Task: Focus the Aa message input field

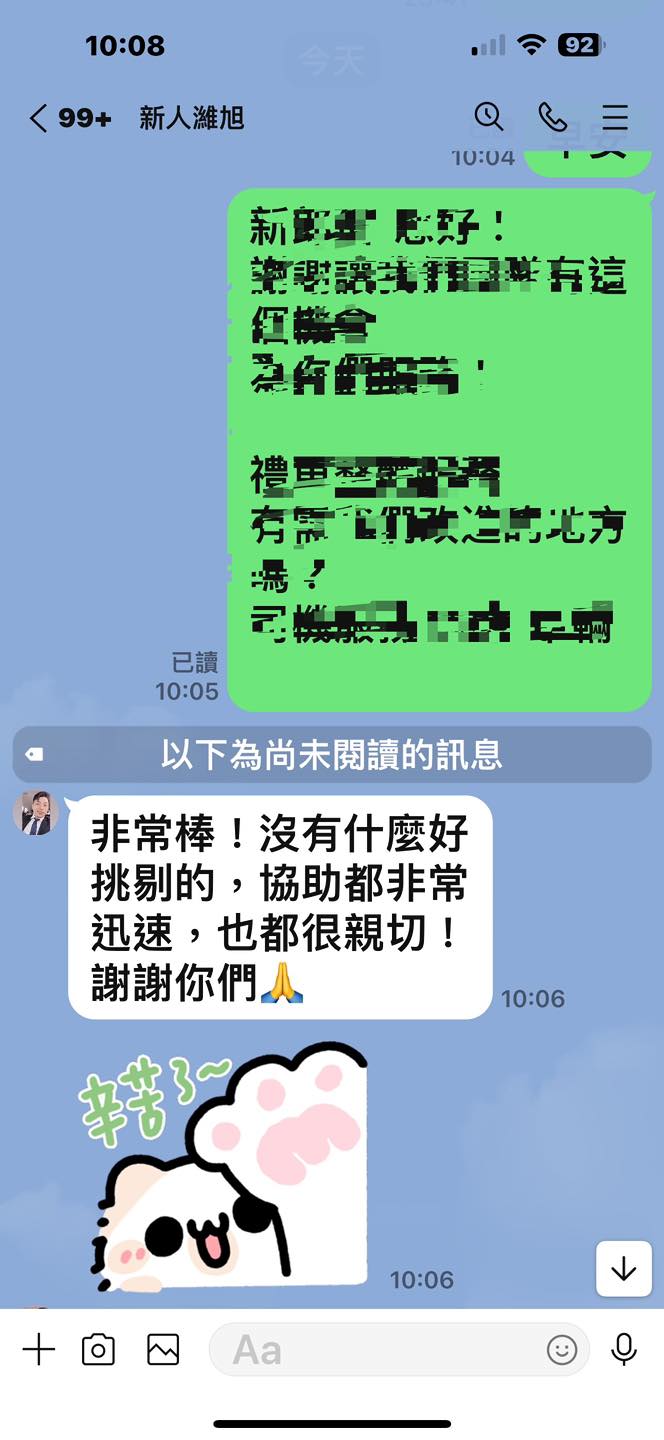Action: pyautogui.click(x=380, y=1351)
